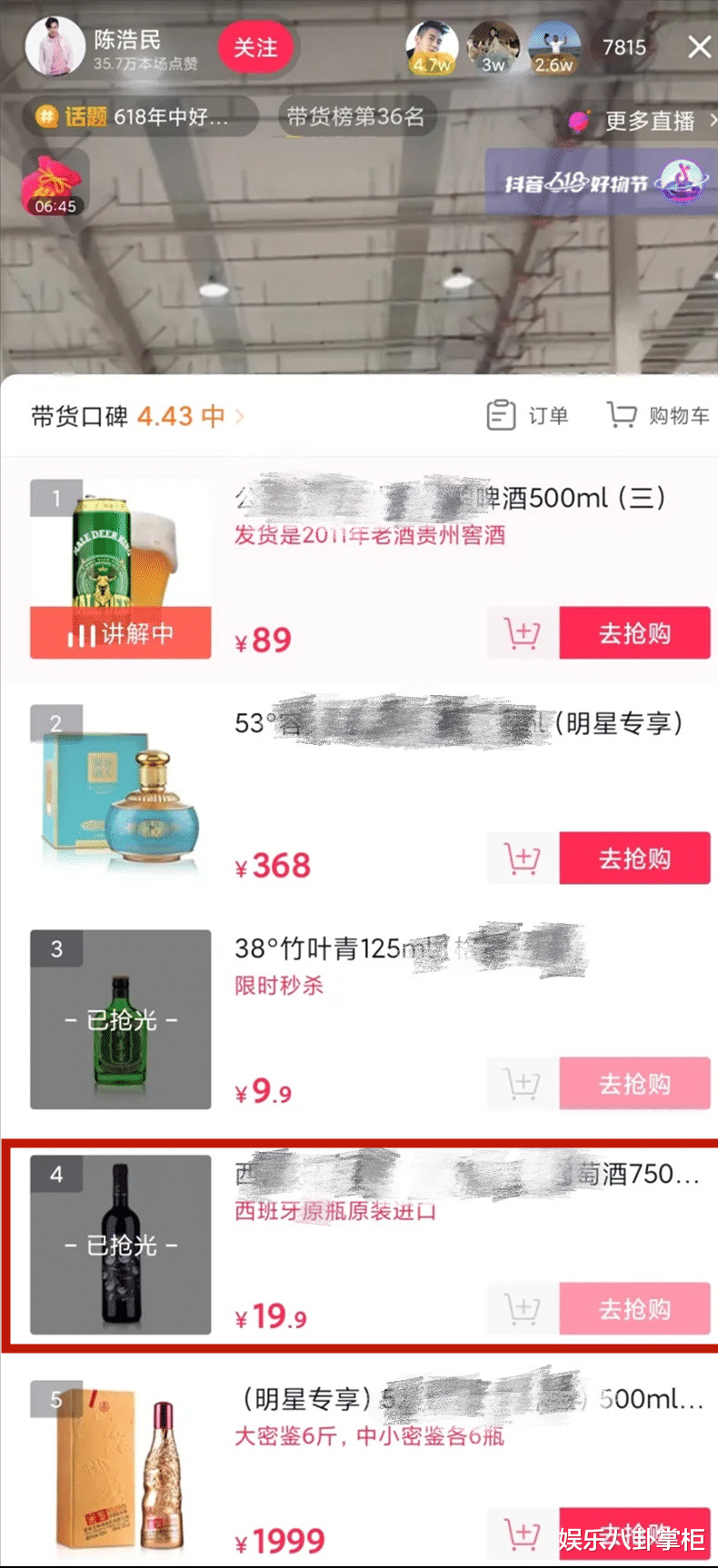Tap 去抢购 for the ¥89 beer

(x=633, y=633)
